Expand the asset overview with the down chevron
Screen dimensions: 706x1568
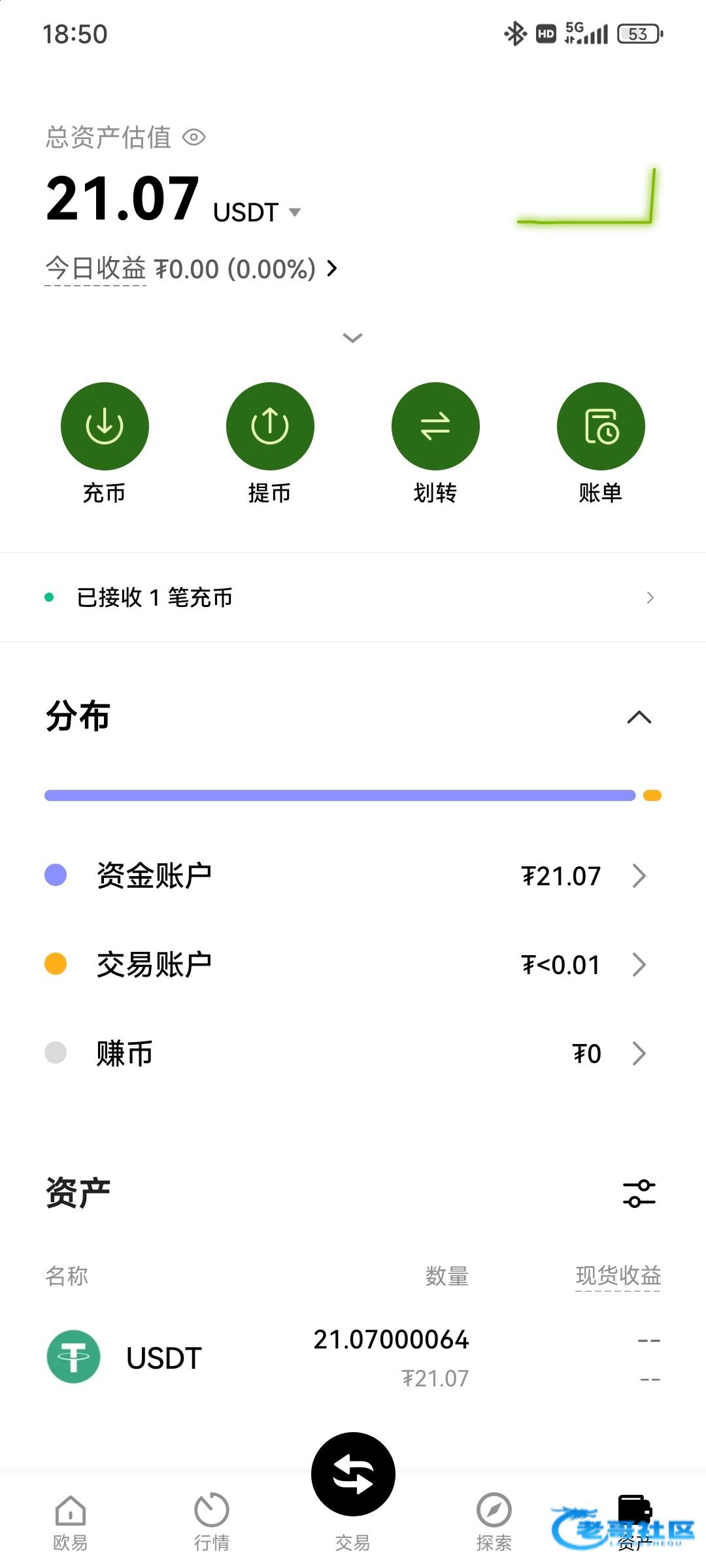click(352, 338)
